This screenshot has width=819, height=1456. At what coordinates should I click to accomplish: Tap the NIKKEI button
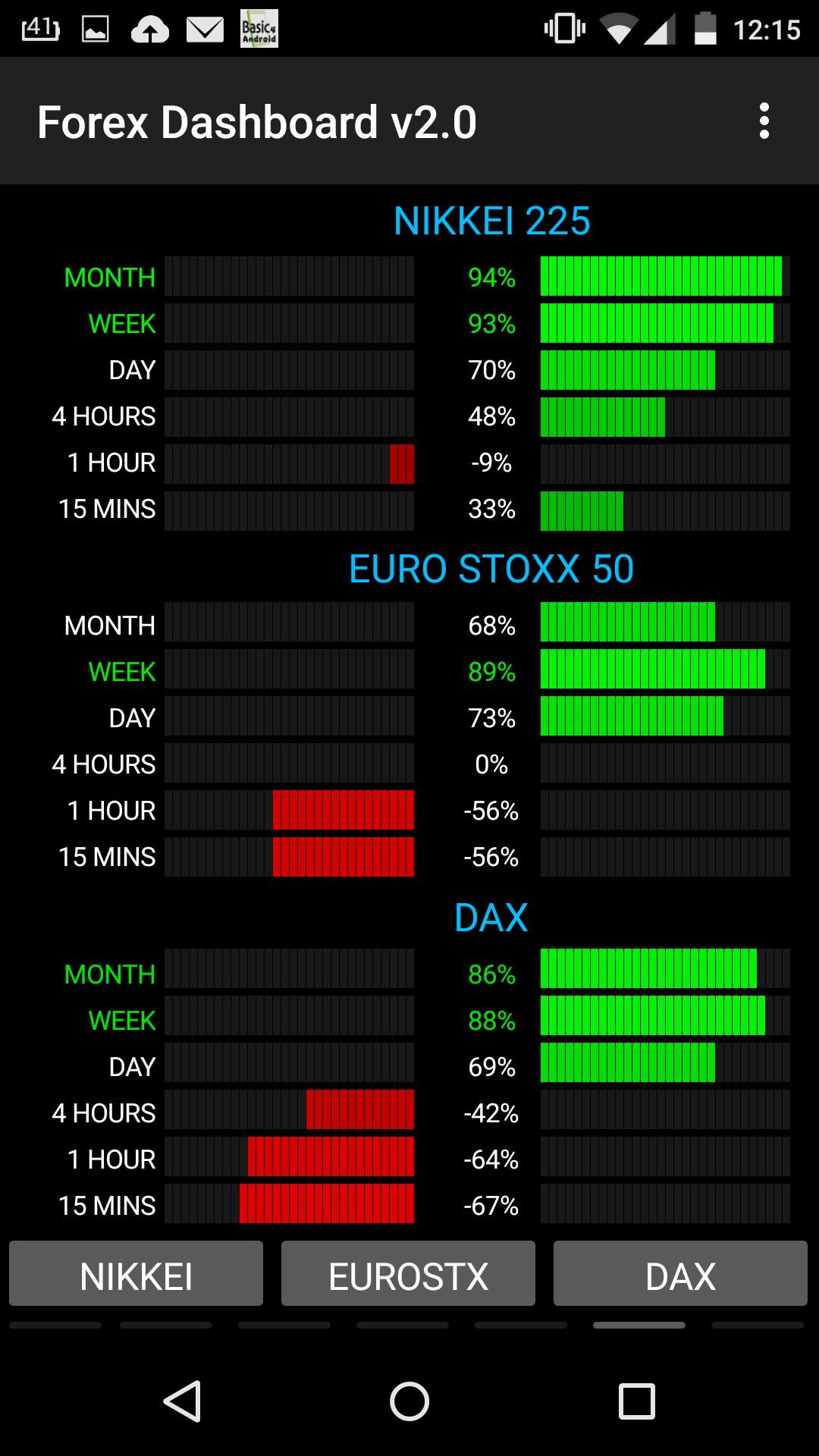click(136, 1276)
